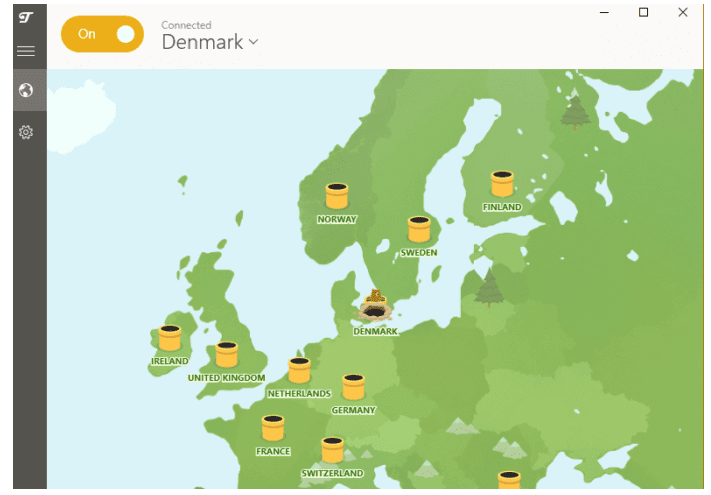
Task: Select the United Kingdom tunnel
Action: (x=227, y=355)
